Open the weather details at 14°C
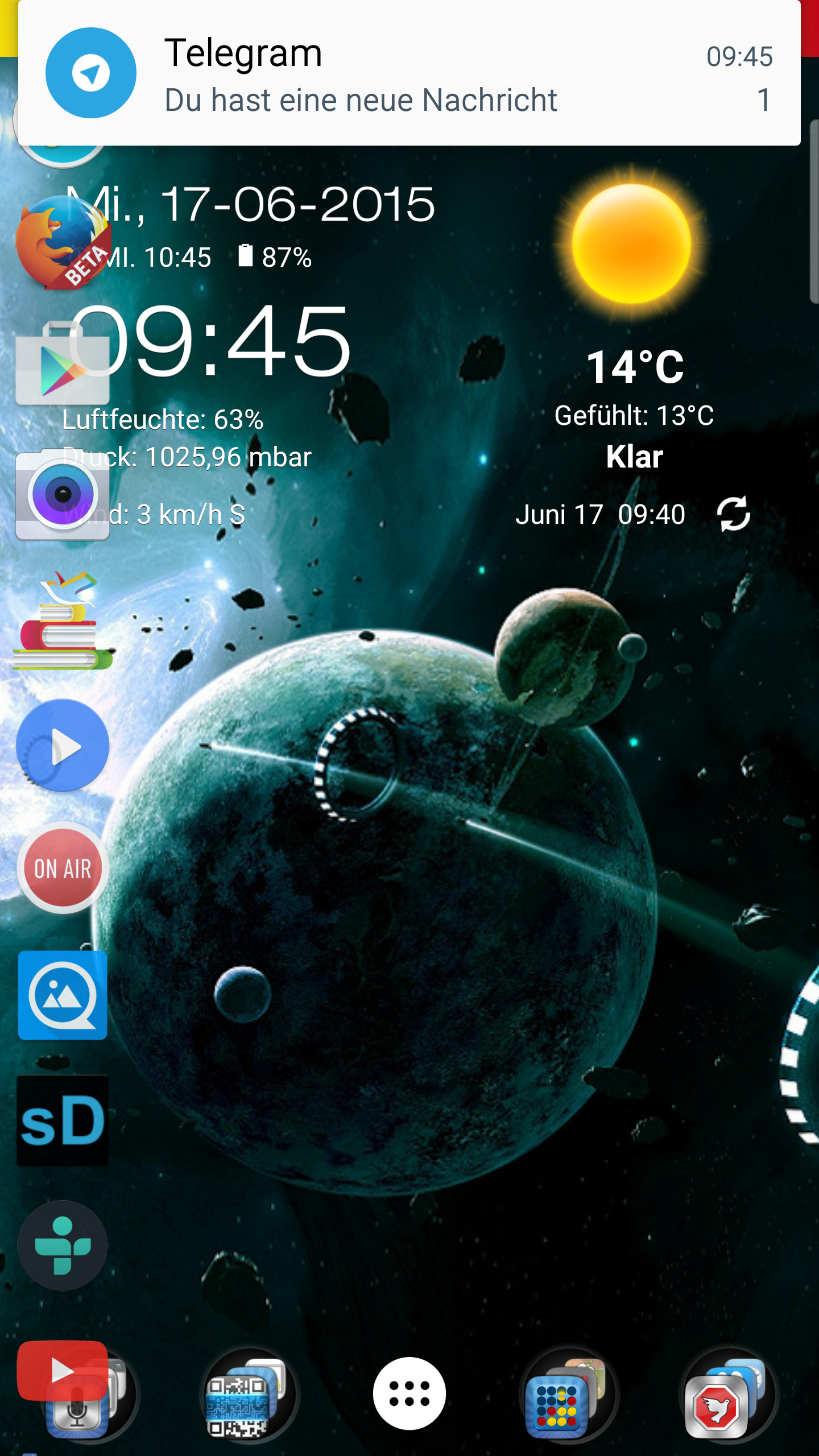The height and width of the screenshot is (1456, 819). tap(635, 367)
